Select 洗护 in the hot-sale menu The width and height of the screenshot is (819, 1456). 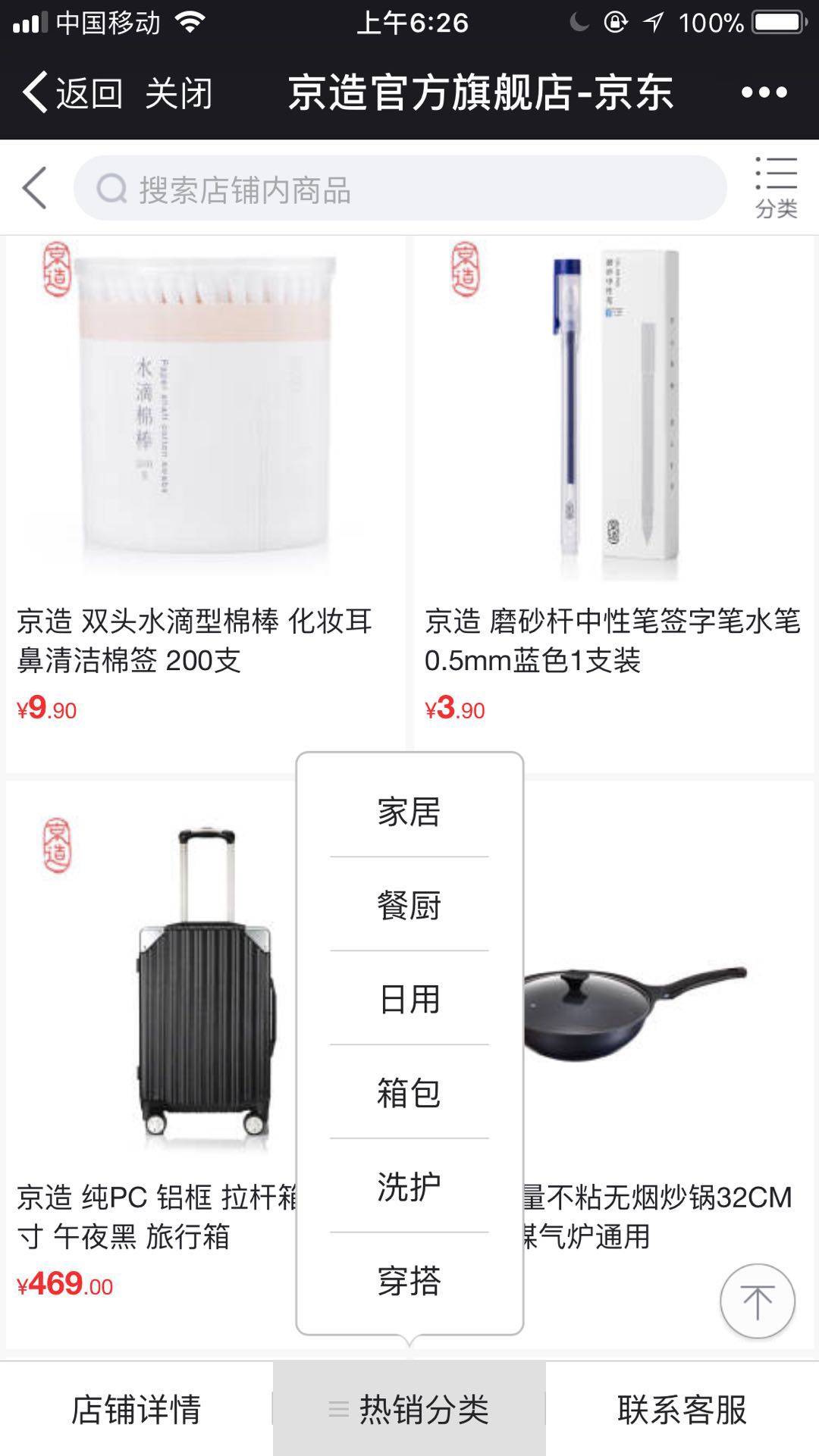tap(409, 1187)
